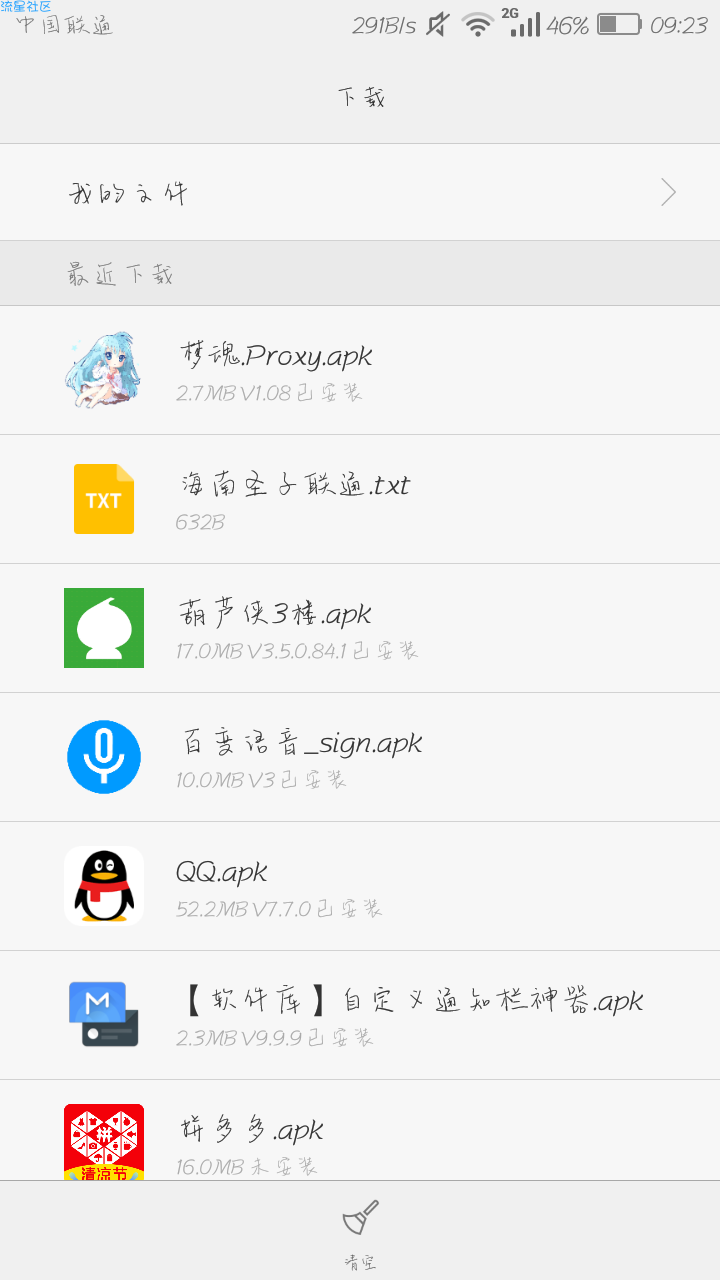Select 葫芦侠3楼.apk download
The height and width of the screenshot is (1280, 720).
(360, 628)
